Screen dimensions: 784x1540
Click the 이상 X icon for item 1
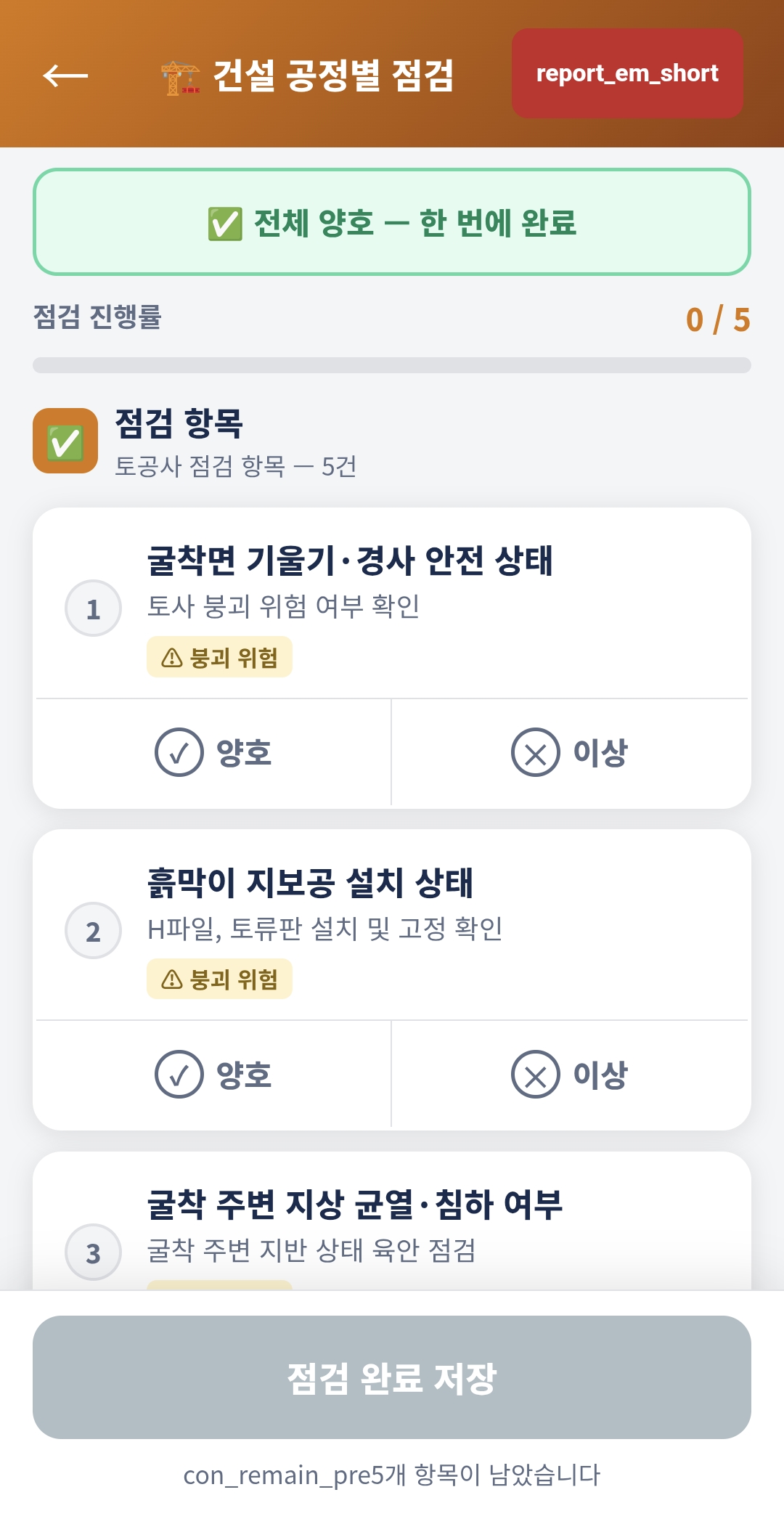coord(535,751)
